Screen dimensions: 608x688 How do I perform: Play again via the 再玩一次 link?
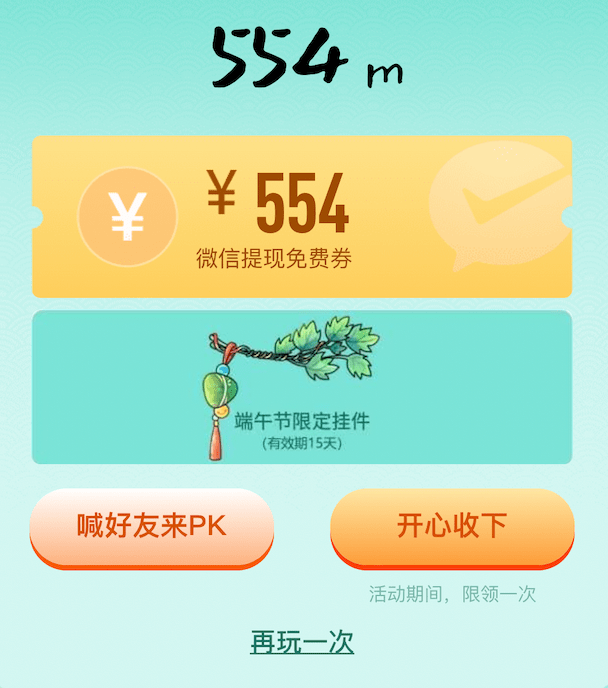tap(302, 642)
